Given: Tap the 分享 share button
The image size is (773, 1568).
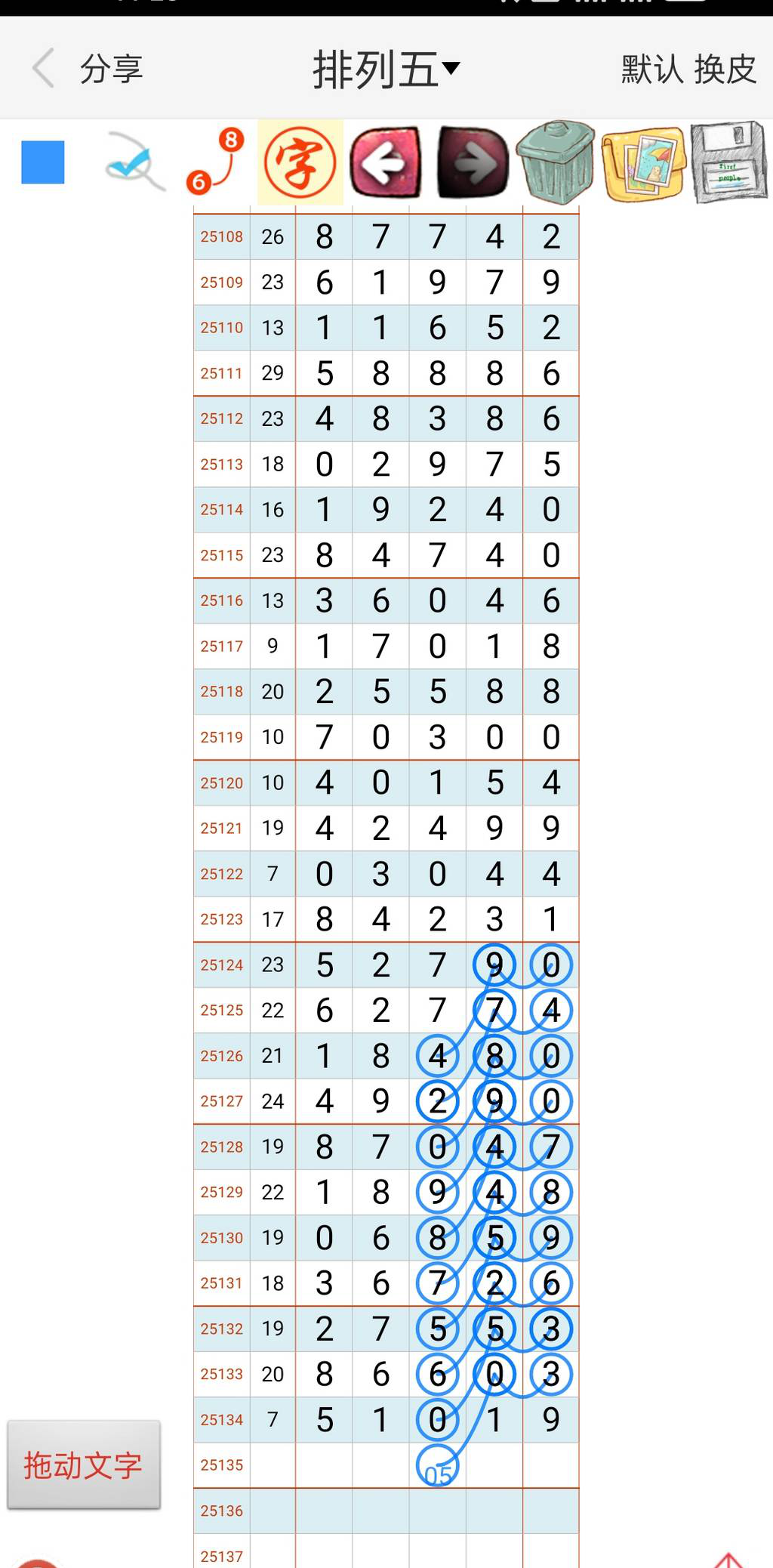Looking at the screenshot, I should pyautogui.click(x=112, y=69).
